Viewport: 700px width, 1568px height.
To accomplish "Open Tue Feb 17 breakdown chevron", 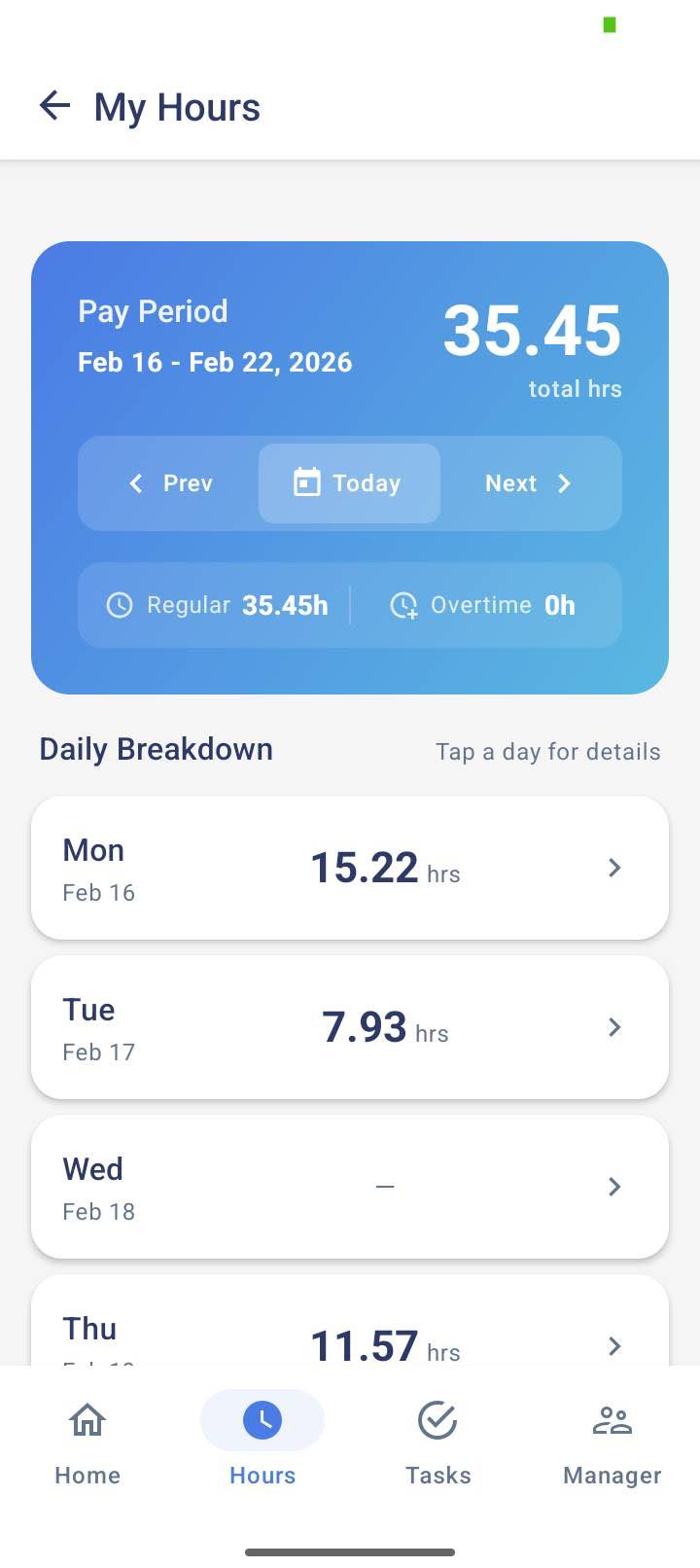I will click(x=613, y=1027).
